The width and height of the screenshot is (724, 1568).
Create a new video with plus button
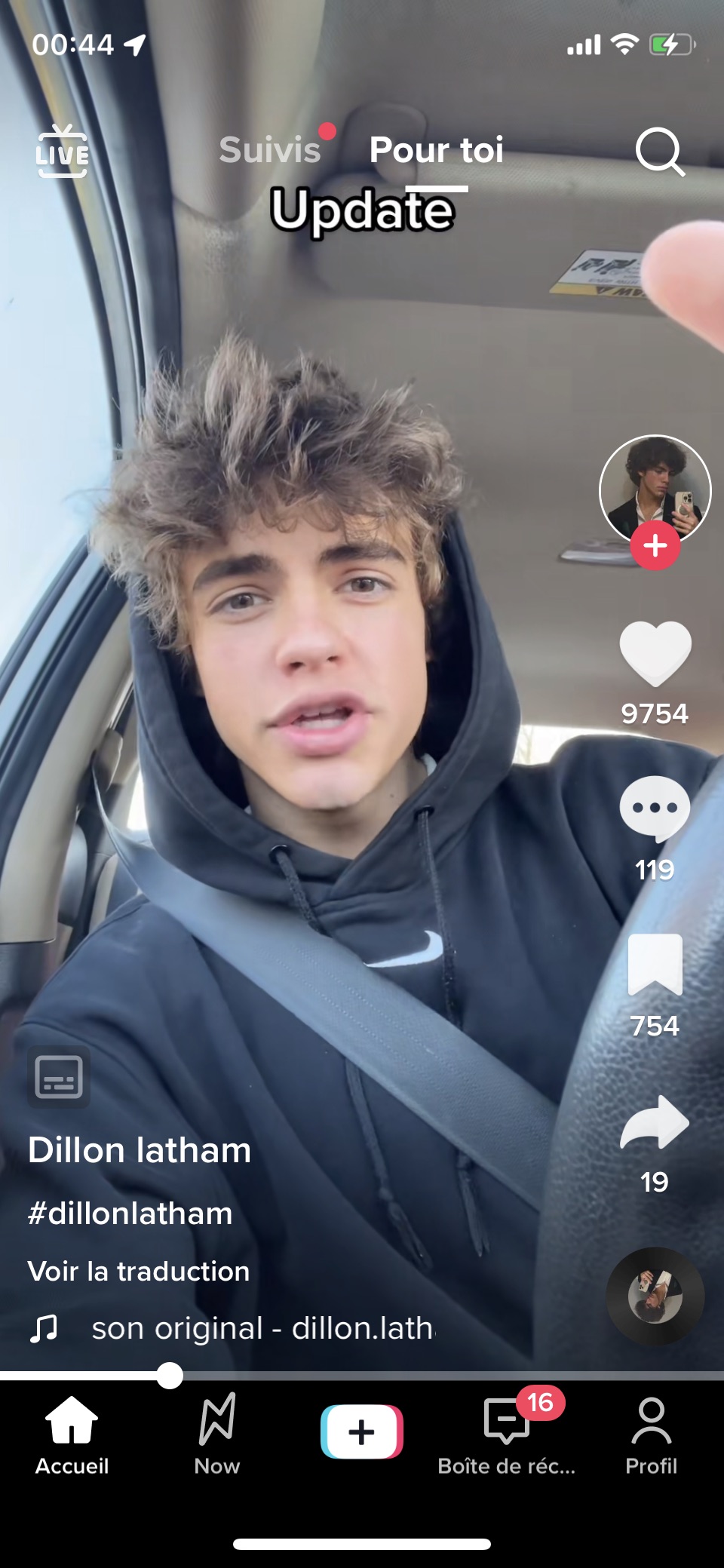pyautogui.click(x=362, y=1431)
